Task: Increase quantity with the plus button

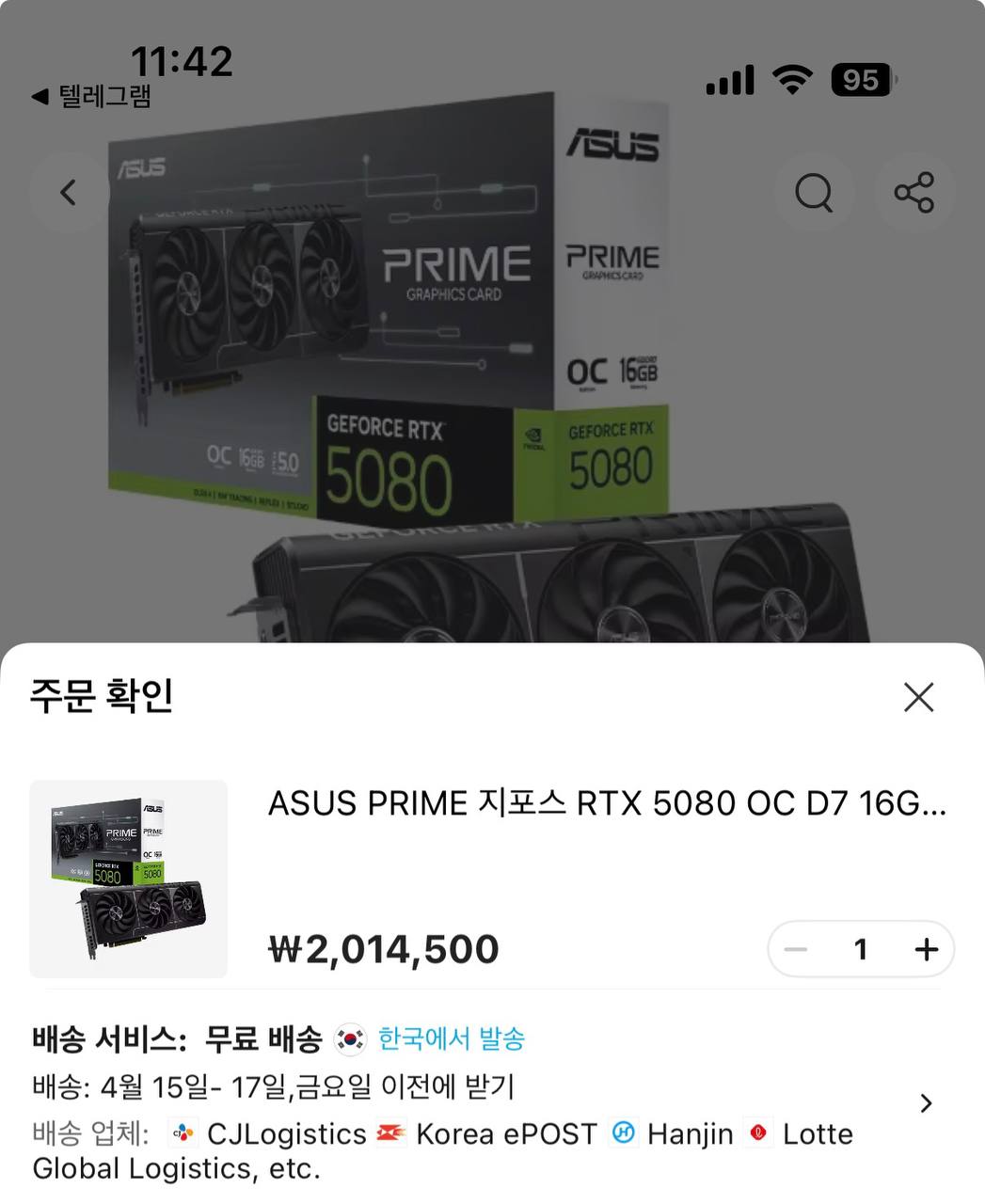Action: click(925, 950)
